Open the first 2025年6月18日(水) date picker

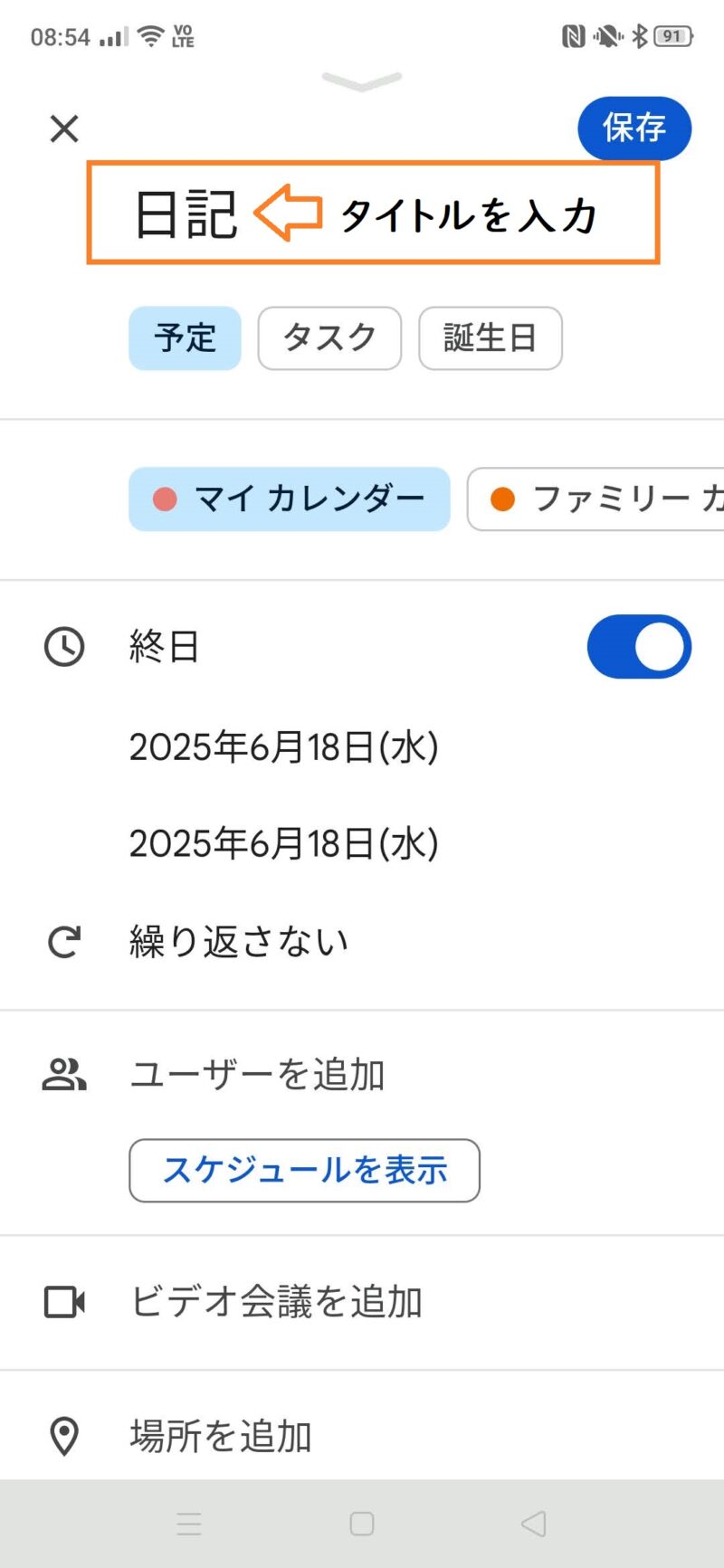click(x=283, y=747)
